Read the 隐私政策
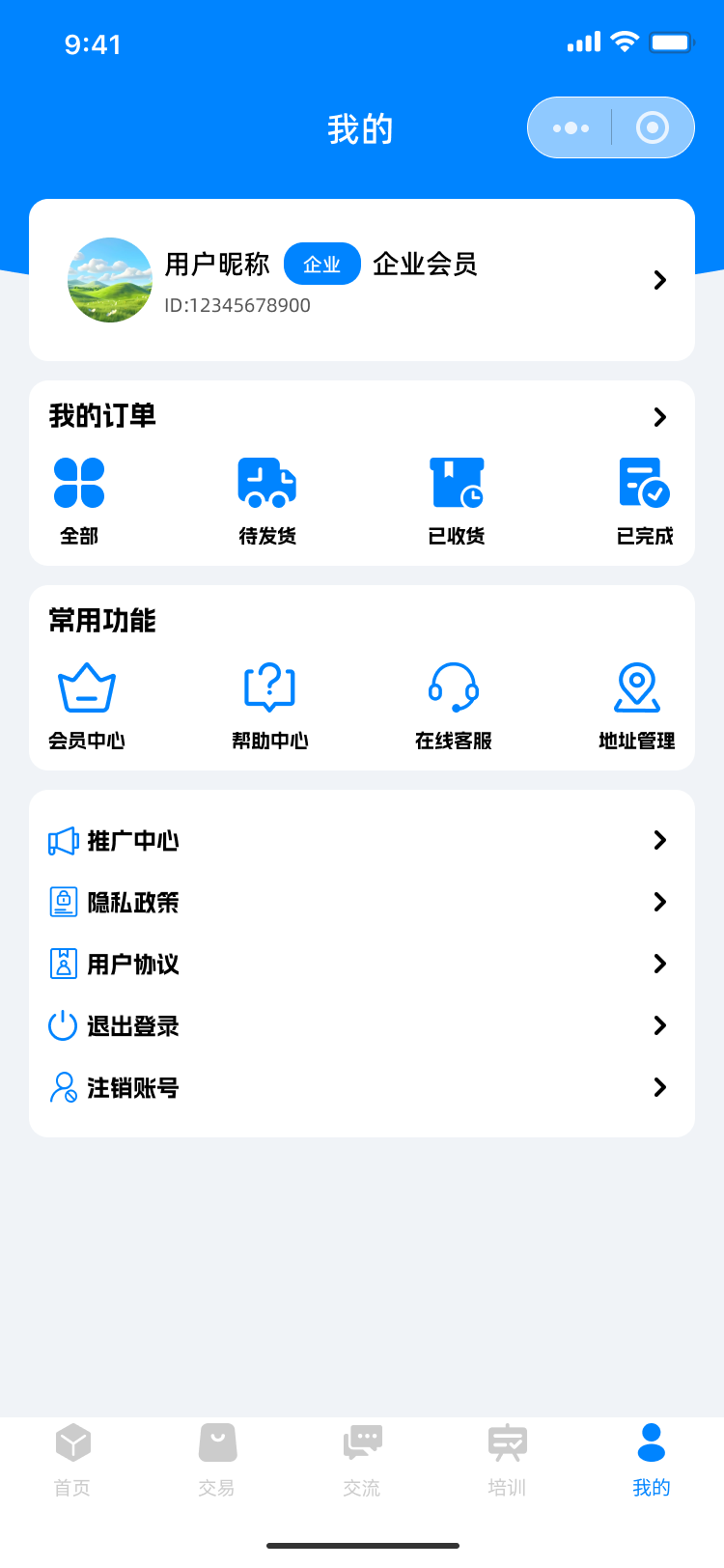This screenshot has height=1568, width=724. pos(362,903)
